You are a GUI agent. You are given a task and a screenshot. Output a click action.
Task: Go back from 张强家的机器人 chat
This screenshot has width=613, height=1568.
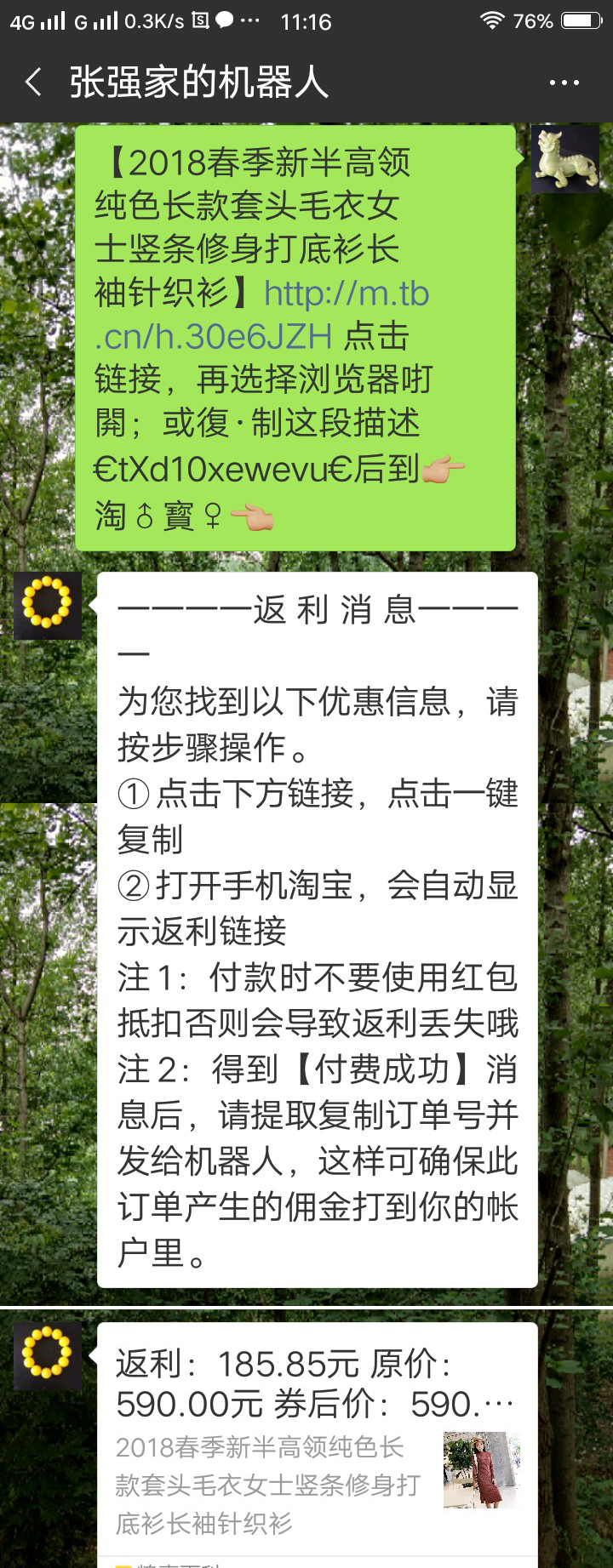point(34,83)
